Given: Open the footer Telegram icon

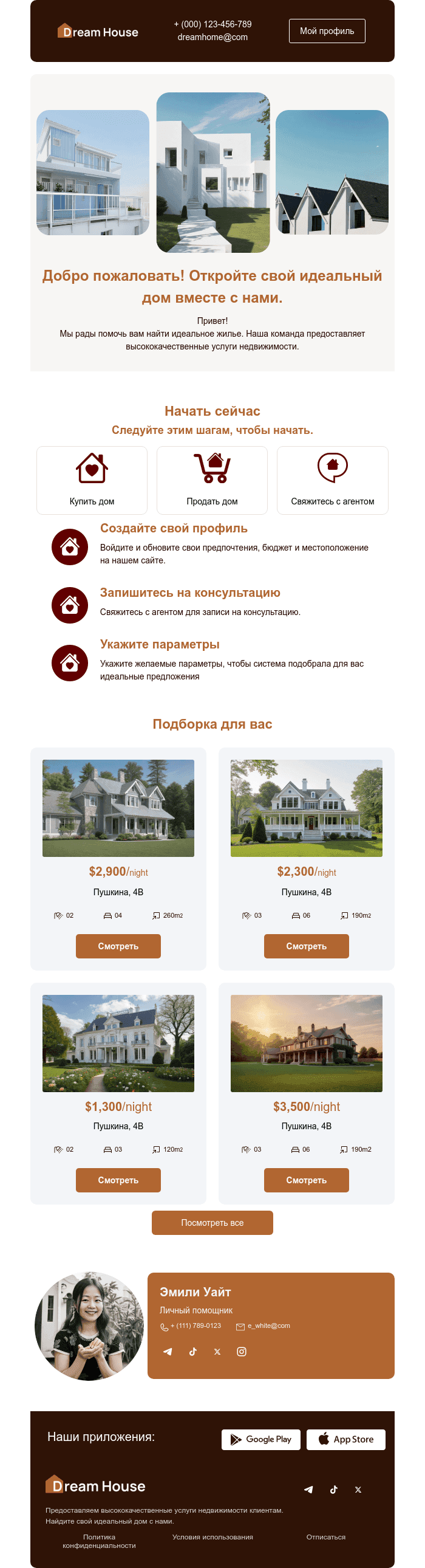Looking at the screenshot, I should click(x=308, y=1490).
